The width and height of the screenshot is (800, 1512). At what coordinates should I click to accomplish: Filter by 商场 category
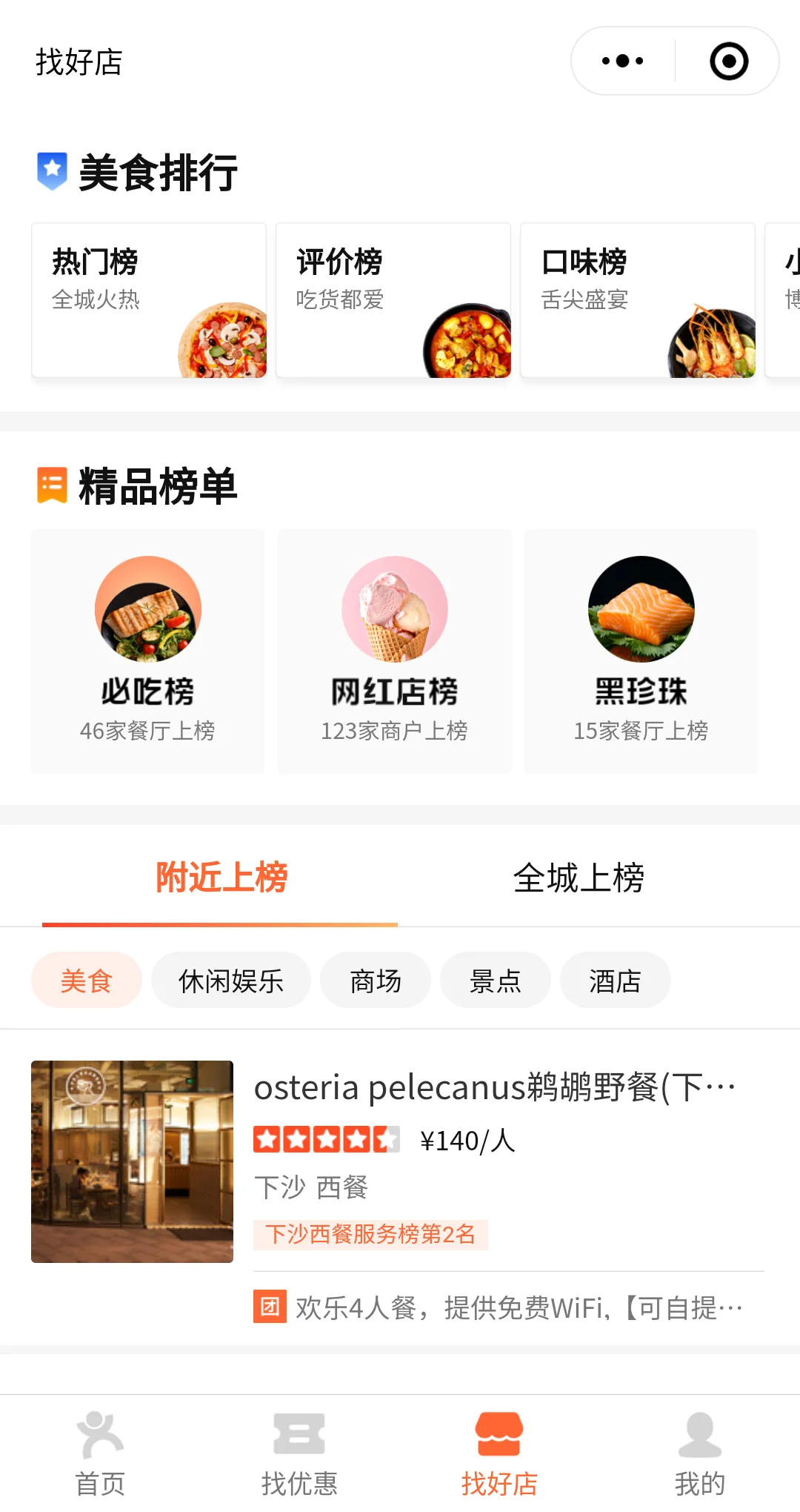click(375, 981)
